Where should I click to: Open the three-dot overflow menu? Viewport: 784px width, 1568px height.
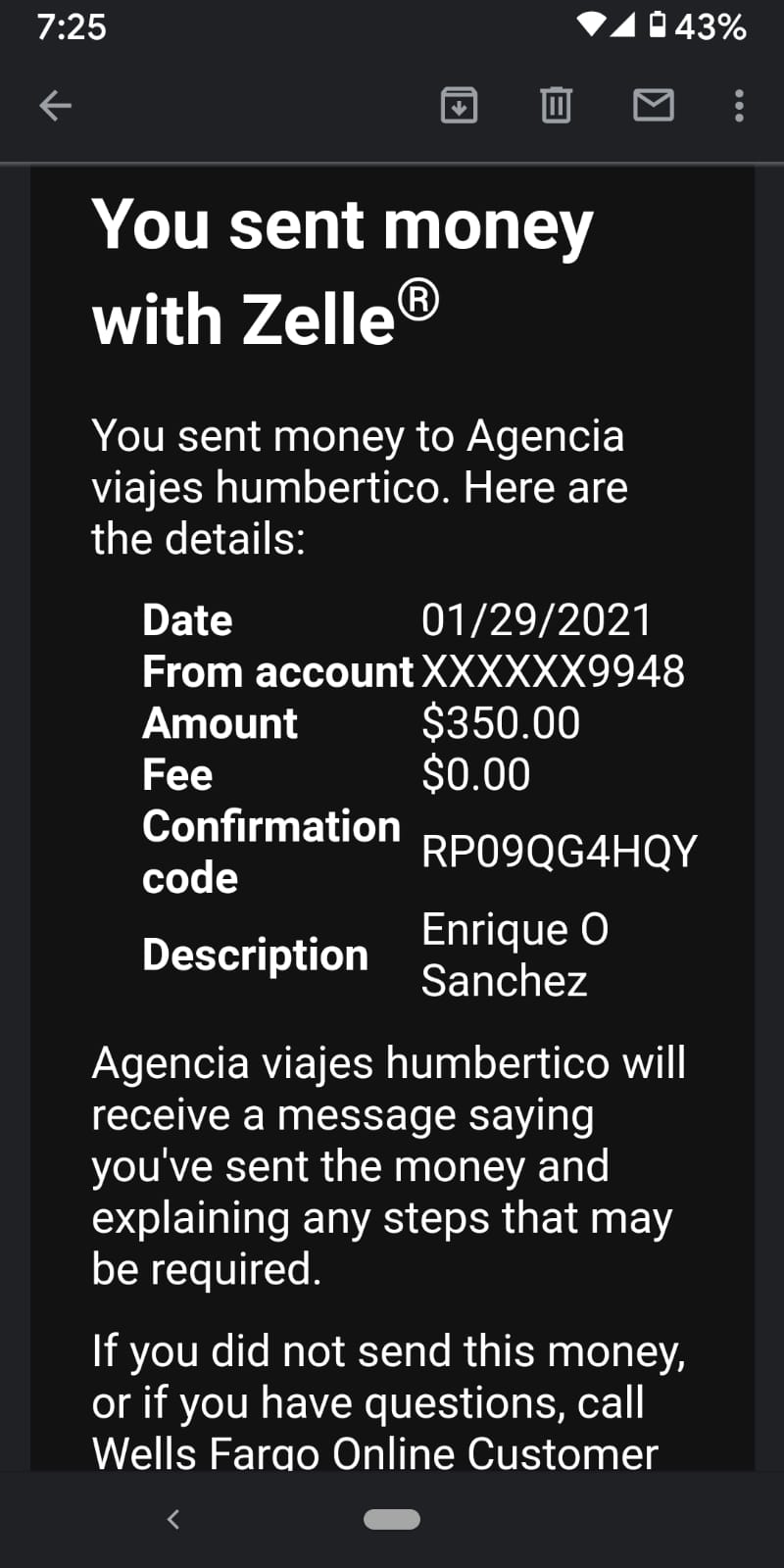pos(739,105)
